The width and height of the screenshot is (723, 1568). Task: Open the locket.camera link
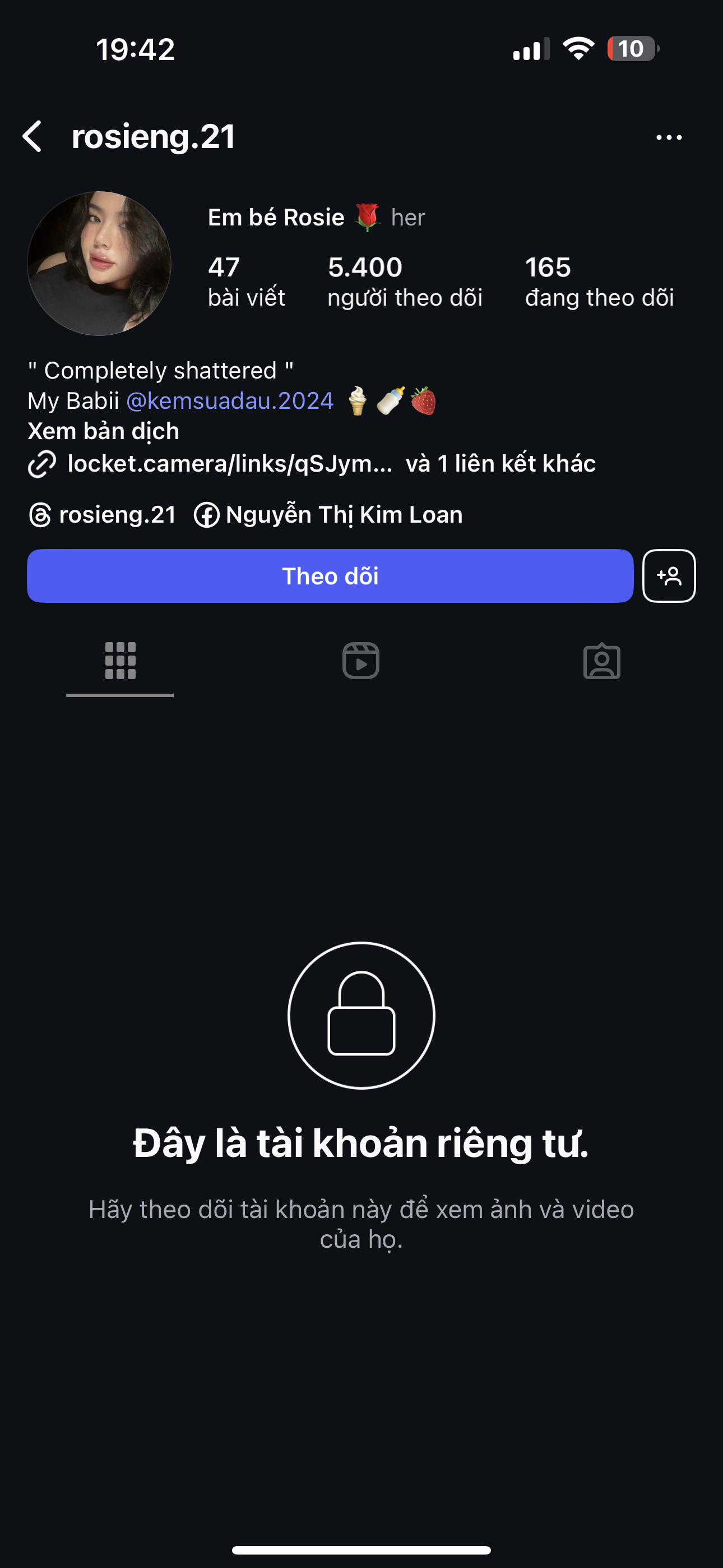229,464
